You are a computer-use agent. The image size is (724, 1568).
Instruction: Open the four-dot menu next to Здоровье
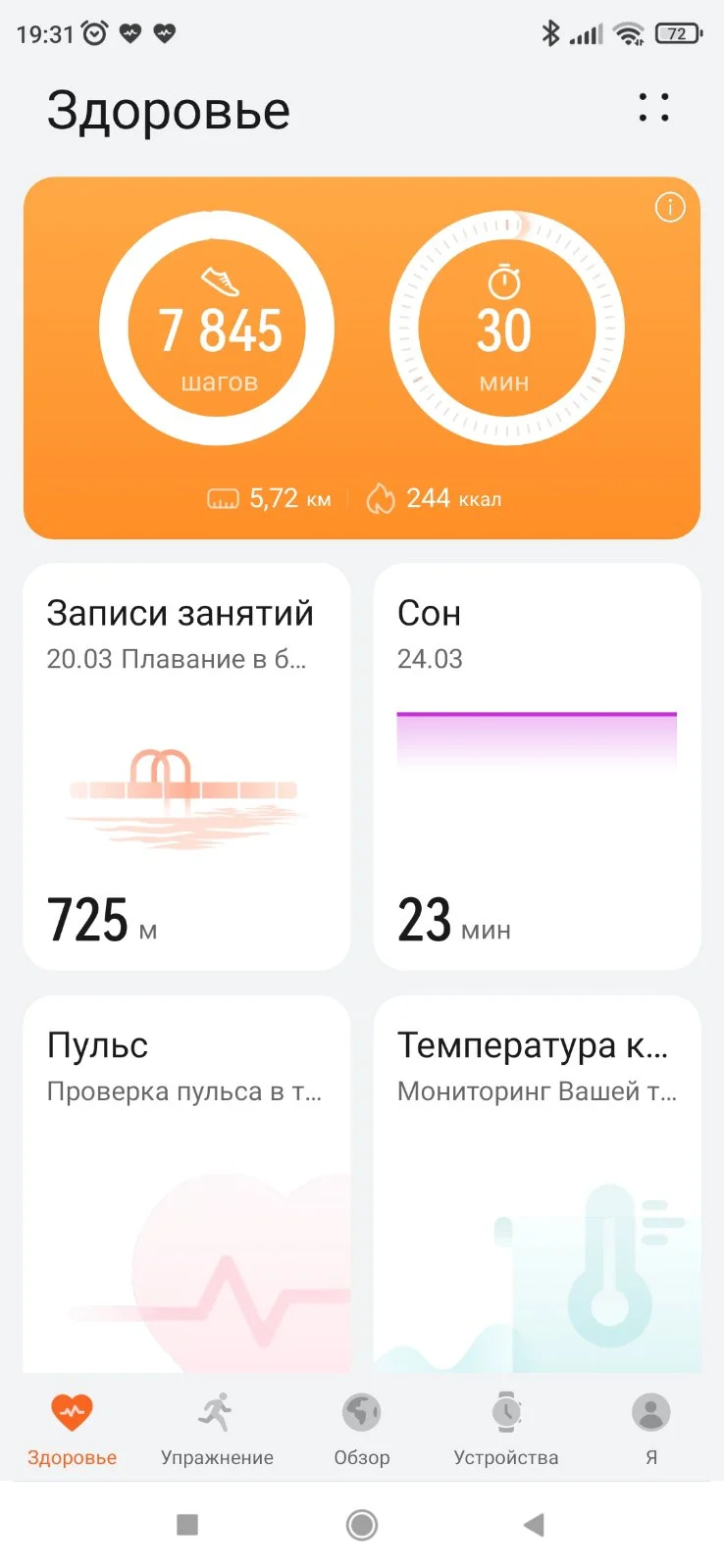click(x=653, y=108)
